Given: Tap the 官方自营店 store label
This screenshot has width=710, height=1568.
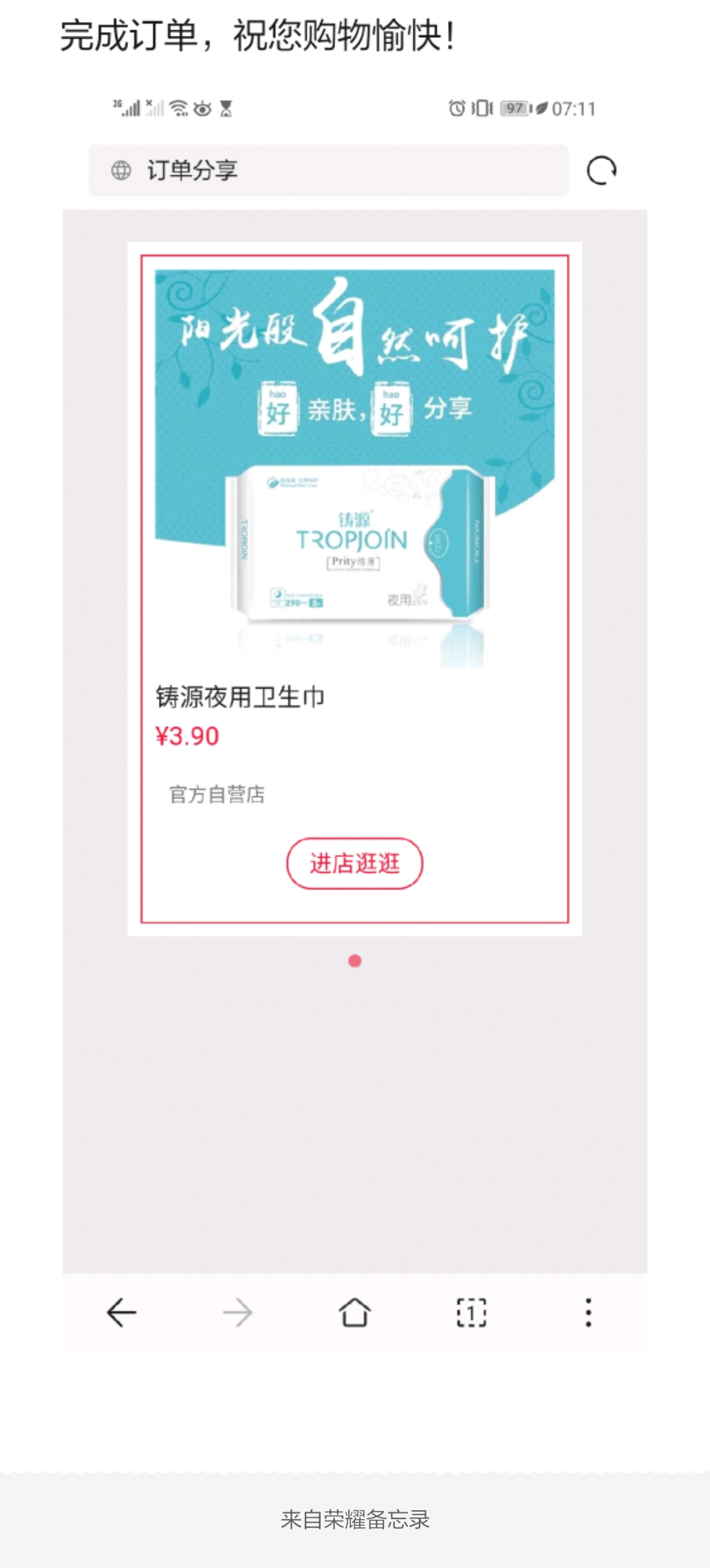Looking at the screenshot, I should [217, 794].
